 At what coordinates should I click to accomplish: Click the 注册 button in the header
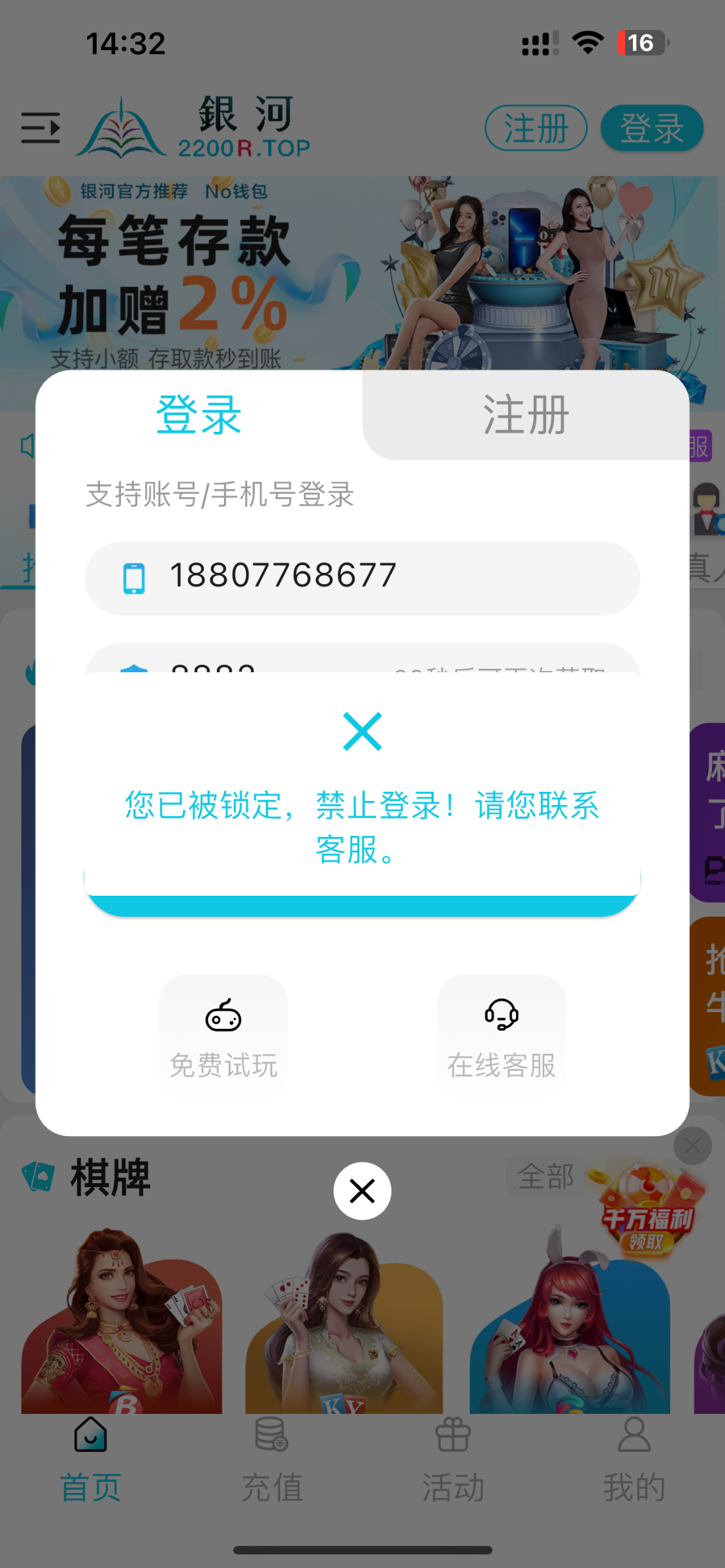pyautogui.click(x=536, y=127)
